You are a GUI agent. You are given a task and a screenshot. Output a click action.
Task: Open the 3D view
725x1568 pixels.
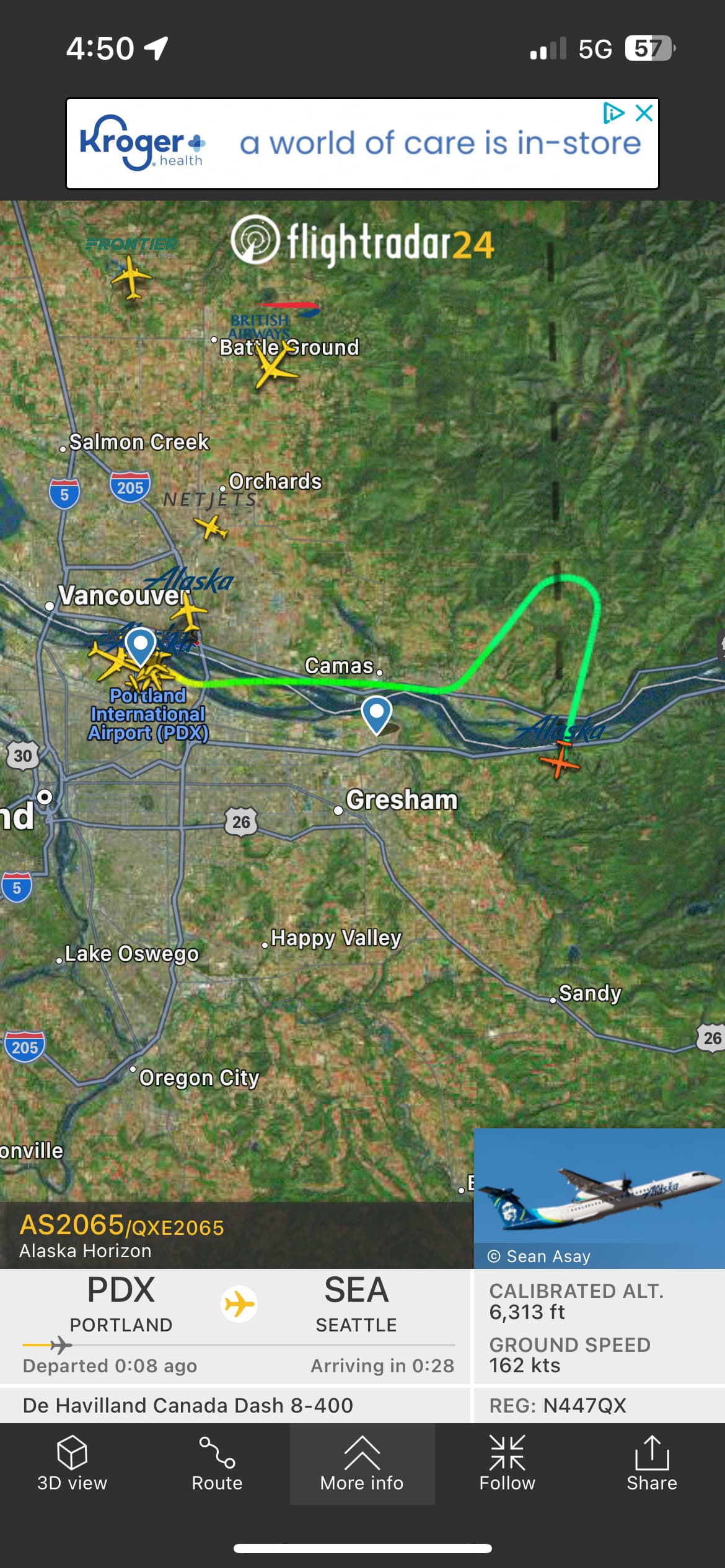tap(72, 1464)
